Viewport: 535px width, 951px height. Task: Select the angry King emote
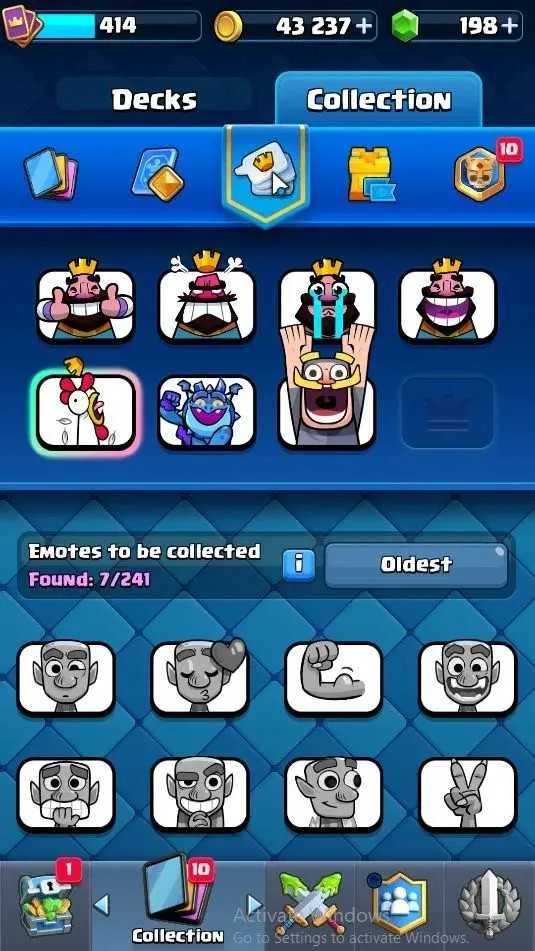206,298
